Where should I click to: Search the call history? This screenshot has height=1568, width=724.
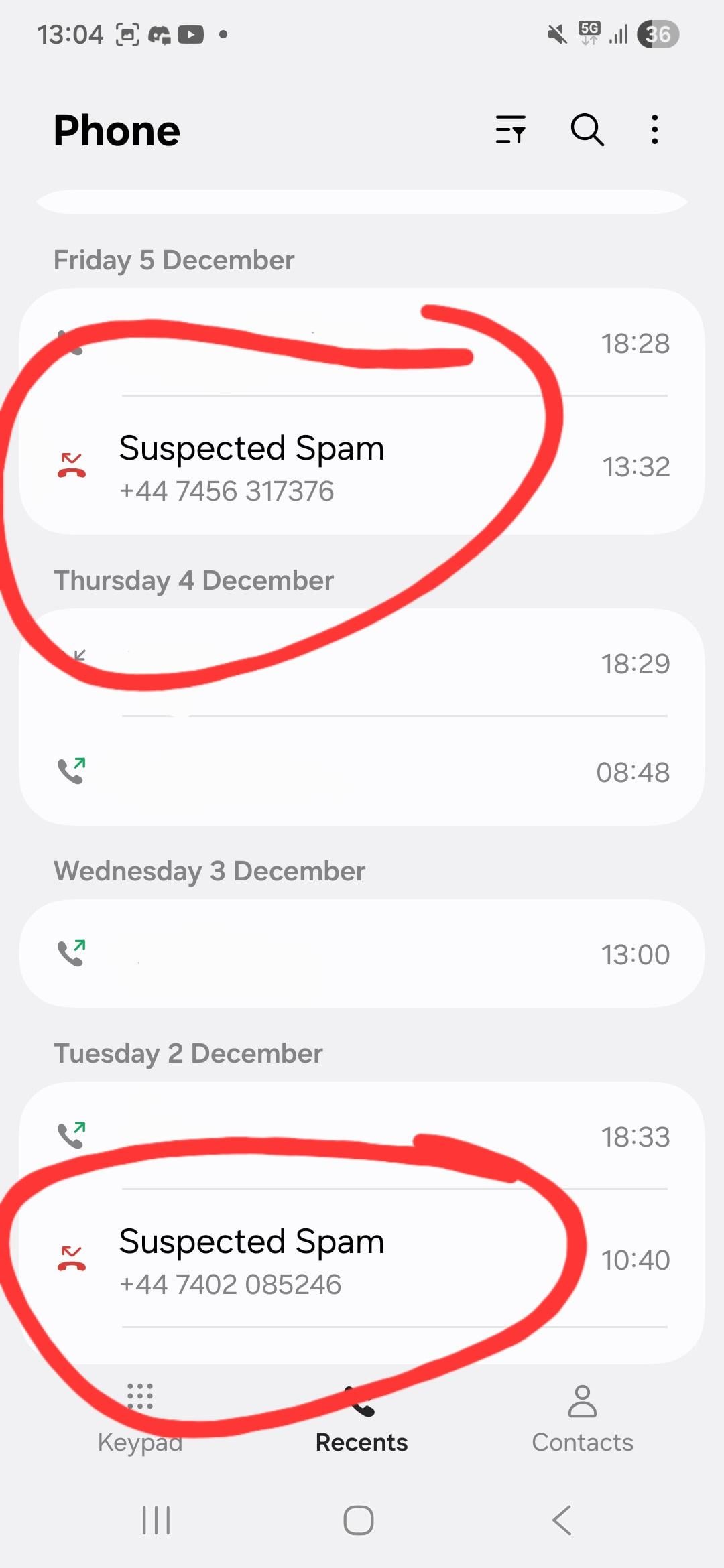pos(587,129)
